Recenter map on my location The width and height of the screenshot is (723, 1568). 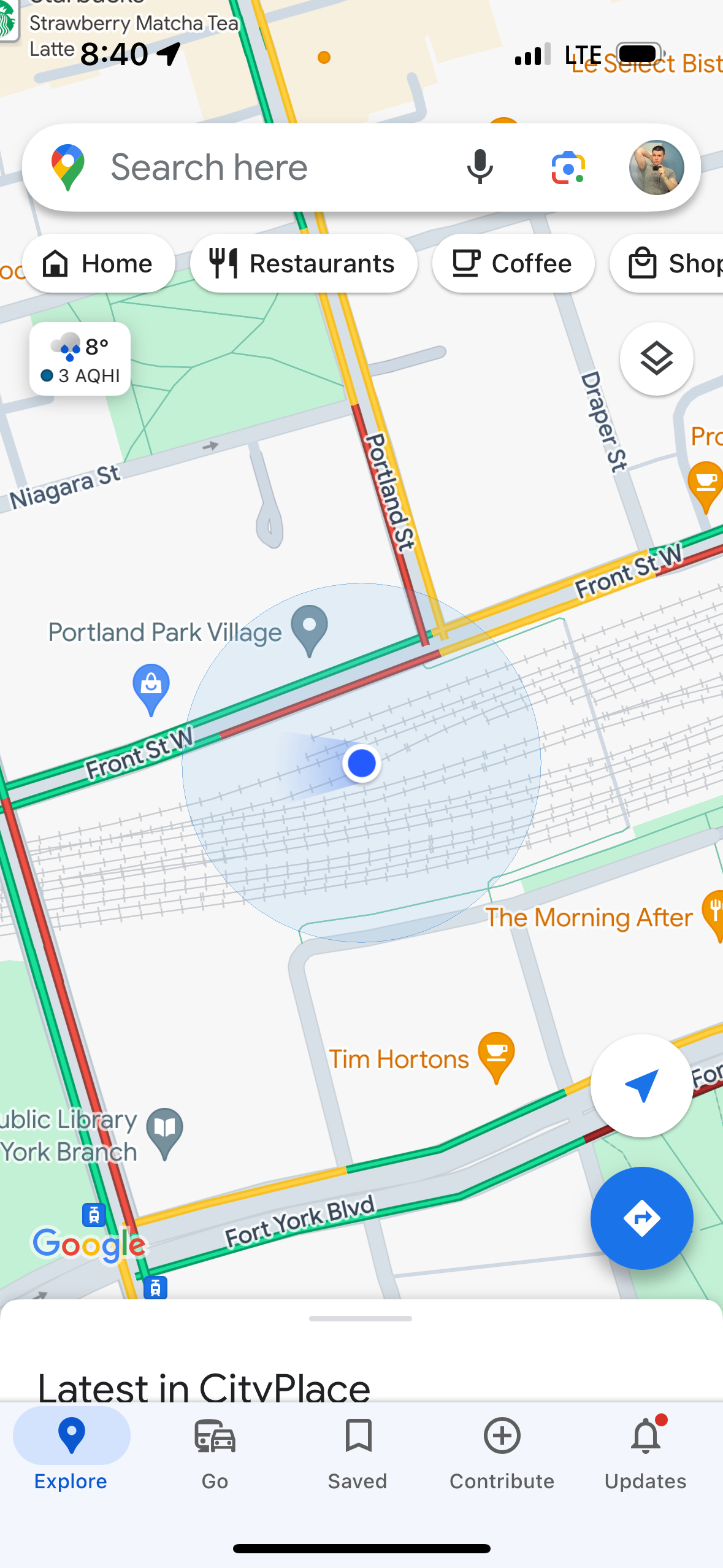[x=641, y=1086]
